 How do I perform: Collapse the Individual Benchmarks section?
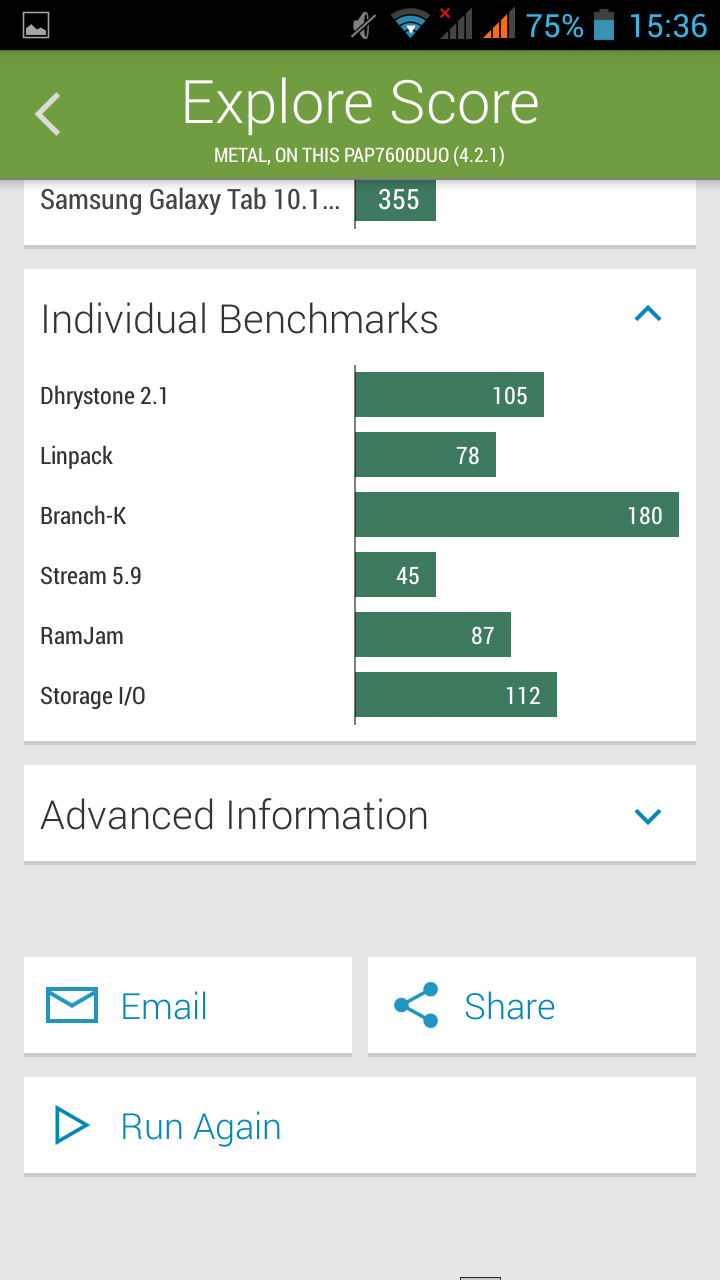(x=648, y=315)
